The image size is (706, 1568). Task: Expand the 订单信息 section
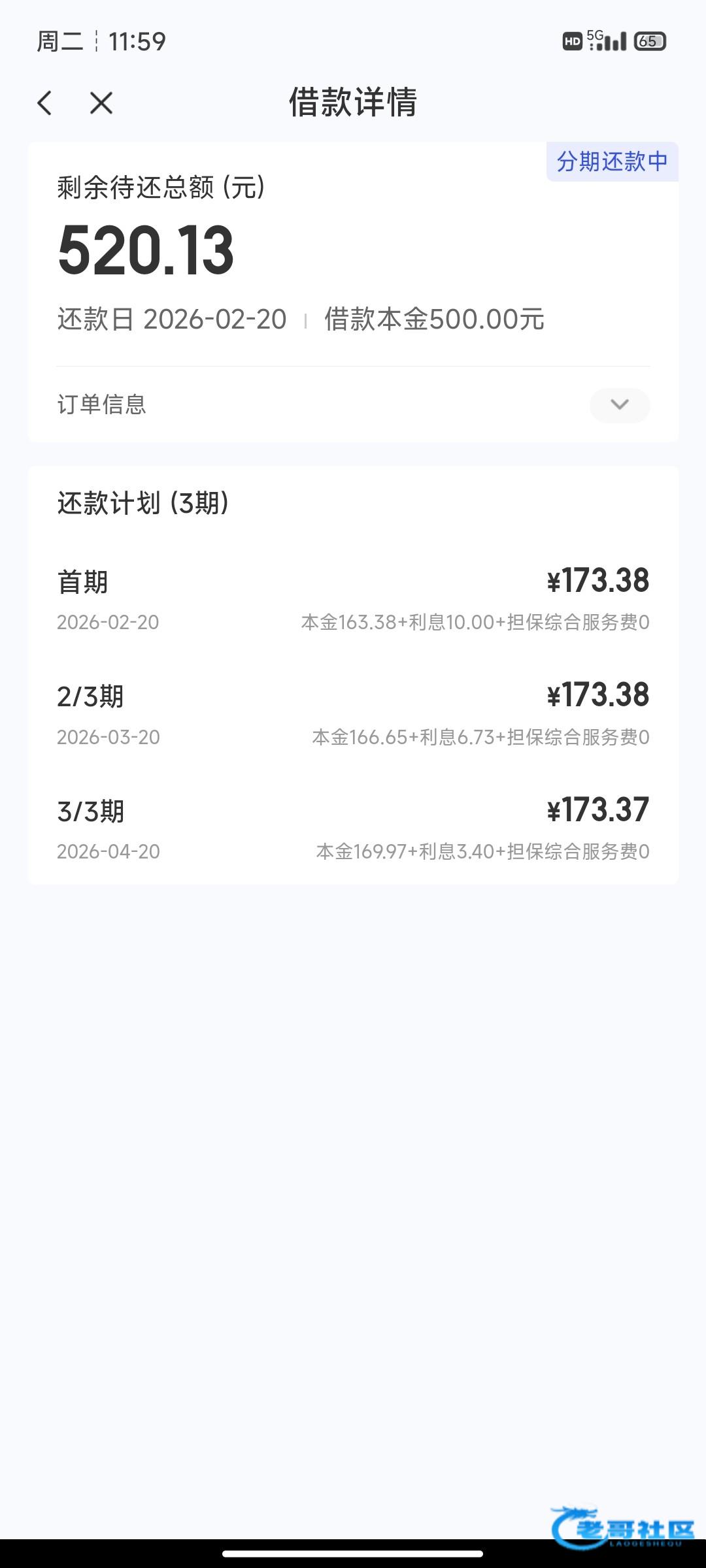[619, 405]
